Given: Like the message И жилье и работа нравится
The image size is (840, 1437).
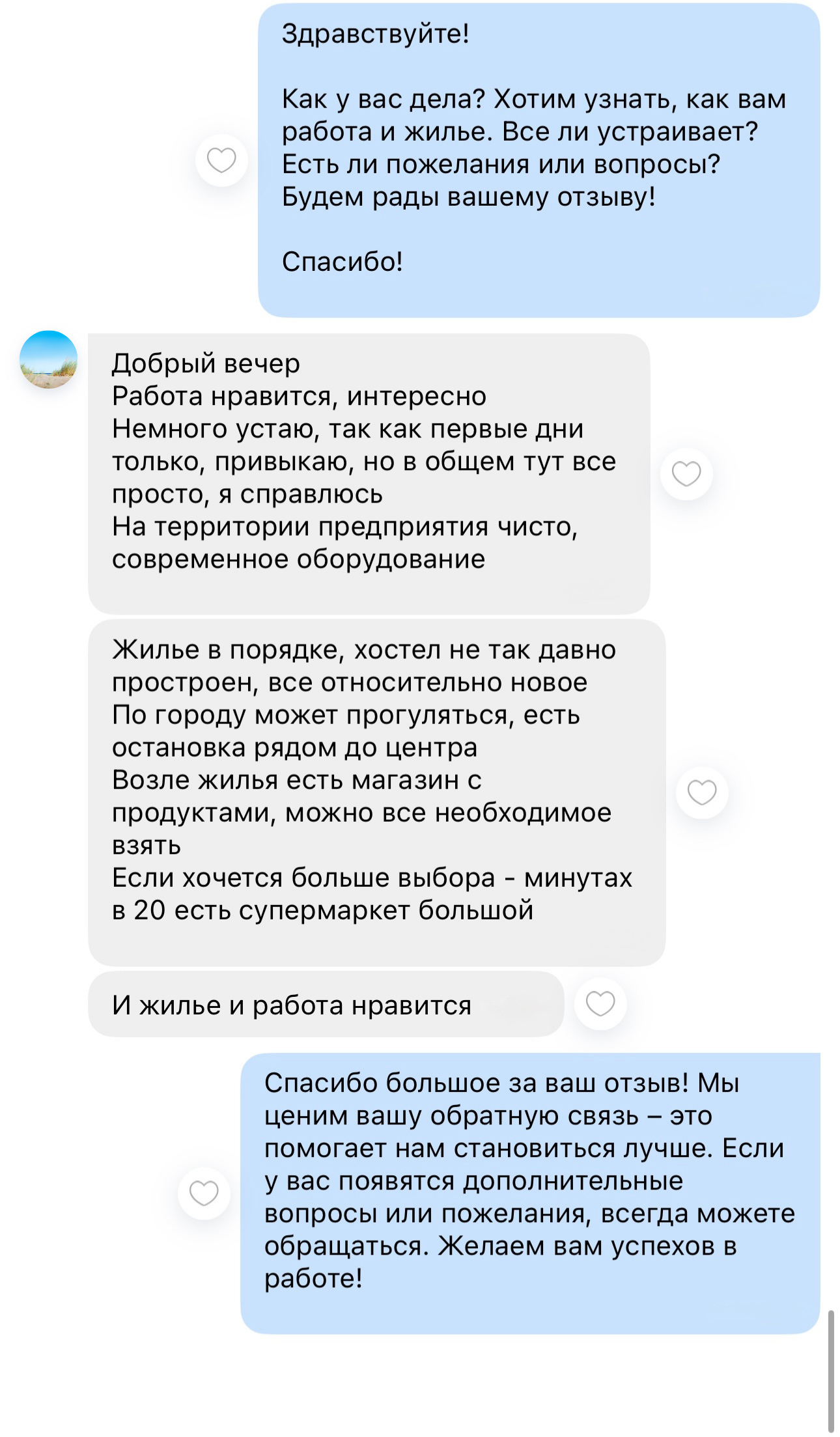Looking at the screenshot, I should (600, 1004).
